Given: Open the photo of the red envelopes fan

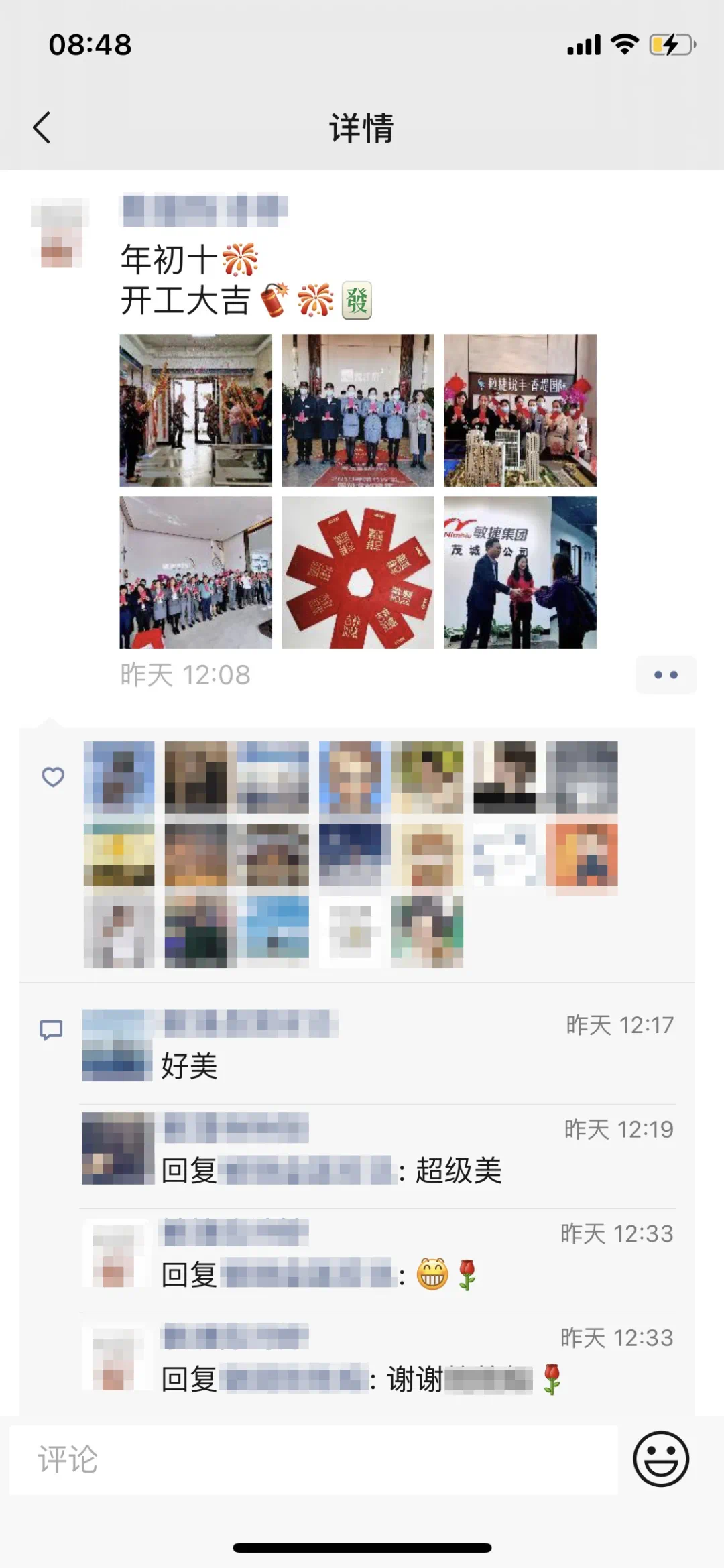Looking at the screenshot, I should pyautogui.click(x=357, y=572).
